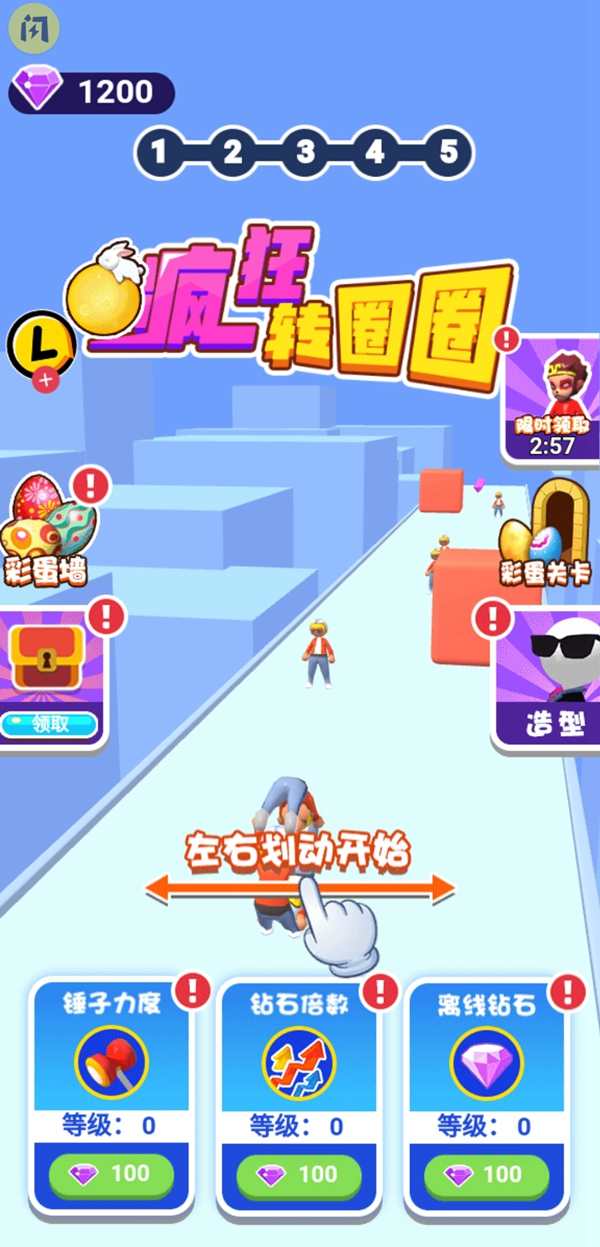Claim the treasure chest 领取 reward

click(x=49, y=723)
